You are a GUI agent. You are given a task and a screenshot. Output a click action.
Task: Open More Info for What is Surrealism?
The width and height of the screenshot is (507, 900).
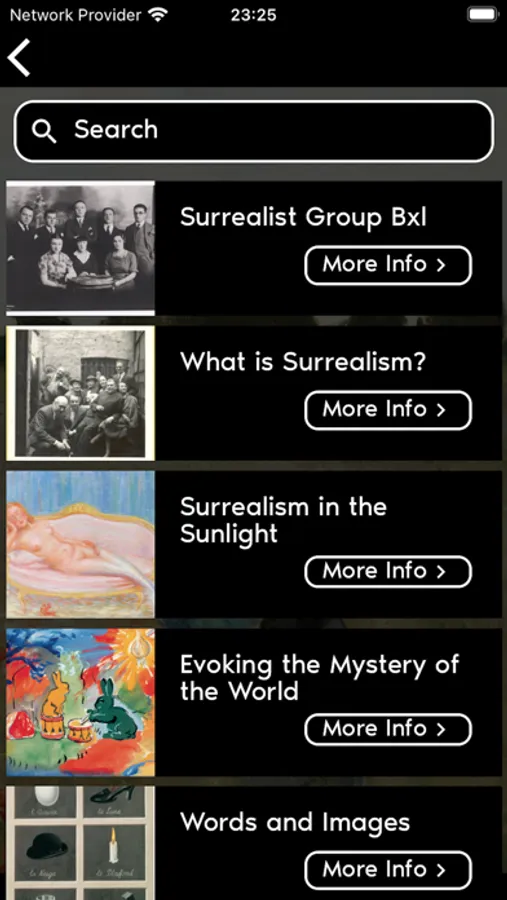pyautogui.click(x=388, y=410)
